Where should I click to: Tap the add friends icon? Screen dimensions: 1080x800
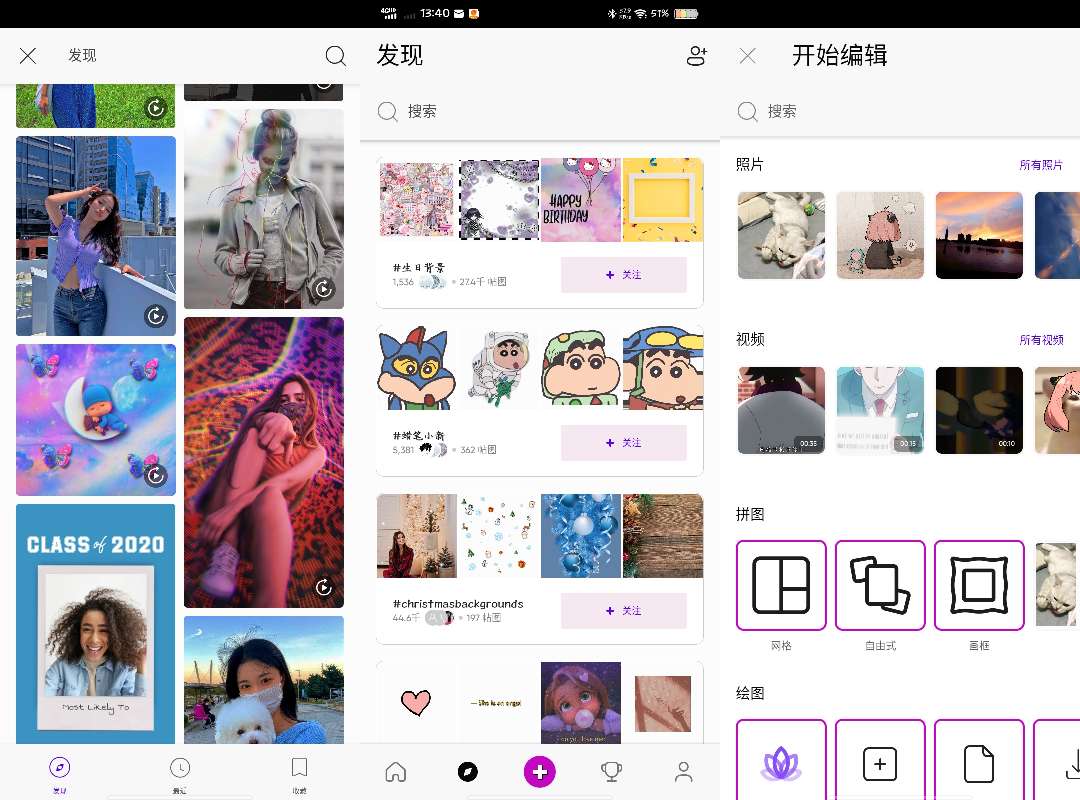click(x=697, y=56)
